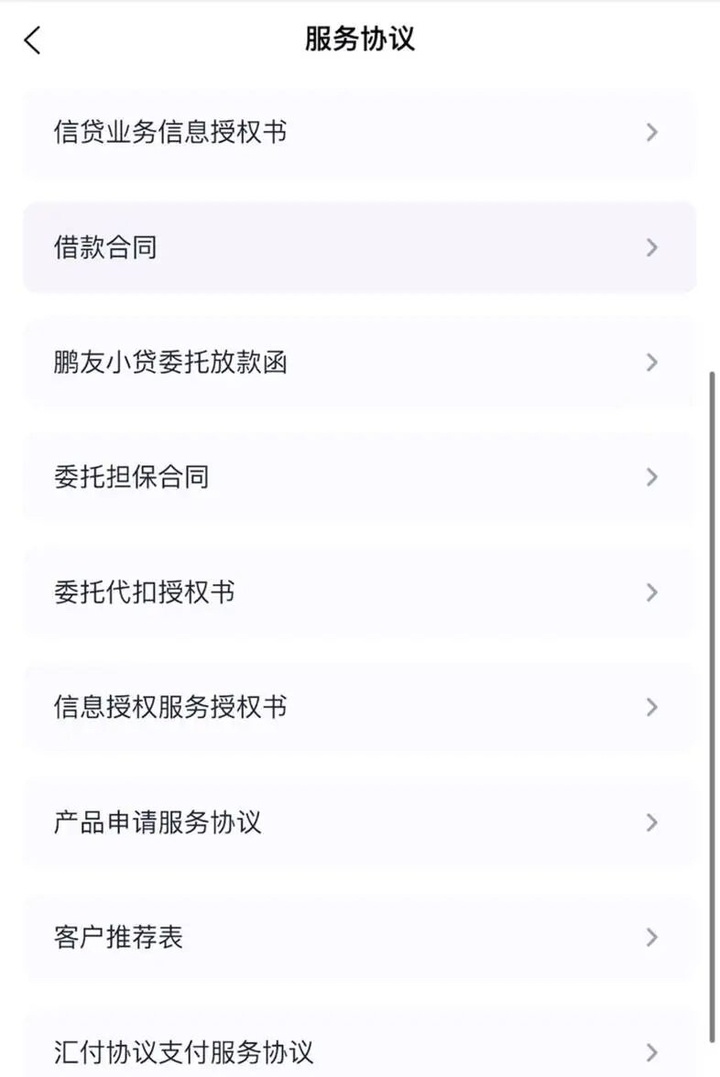This screenshot has height=1077, width=720.
Task: Tap the back arrow icon
Action: click(x=32, y=41)
